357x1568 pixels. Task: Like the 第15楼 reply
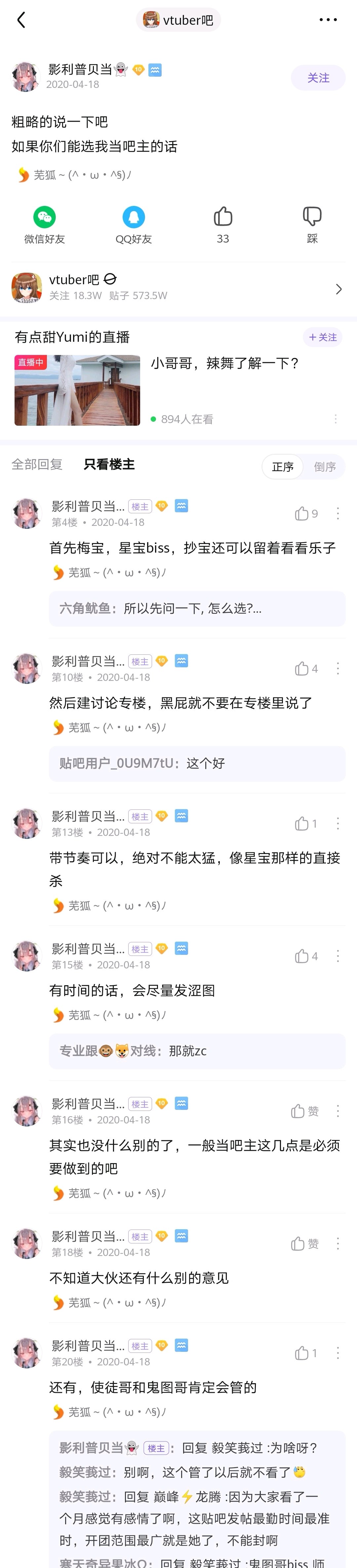(x=306, y=956)
